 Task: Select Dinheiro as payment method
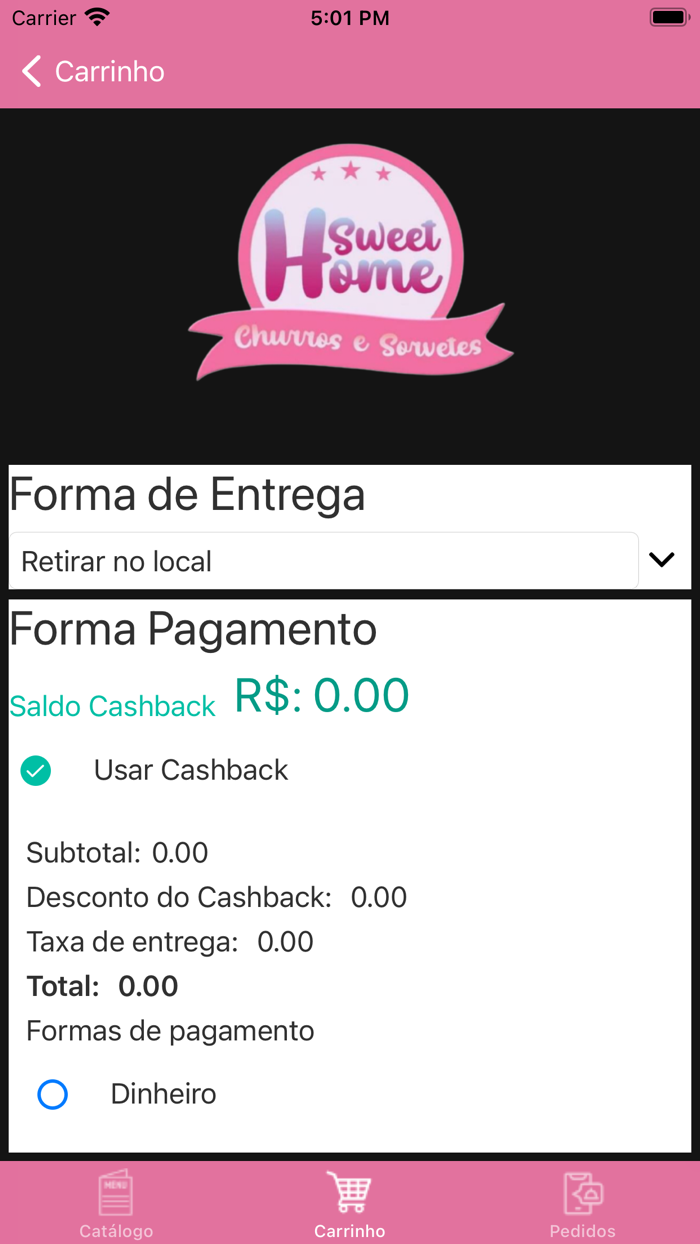point(53,1094)
